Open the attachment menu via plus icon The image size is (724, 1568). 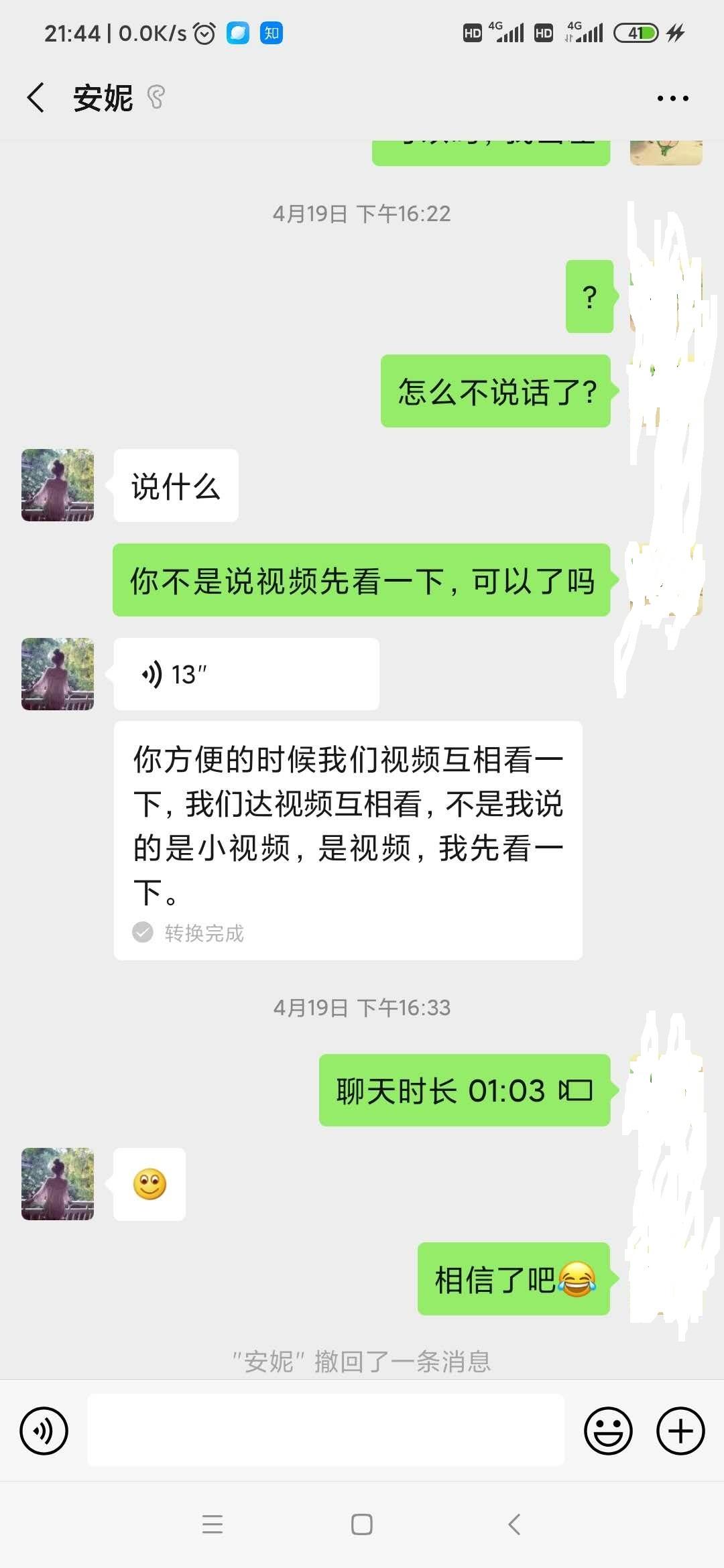[x=679, y=1431]
